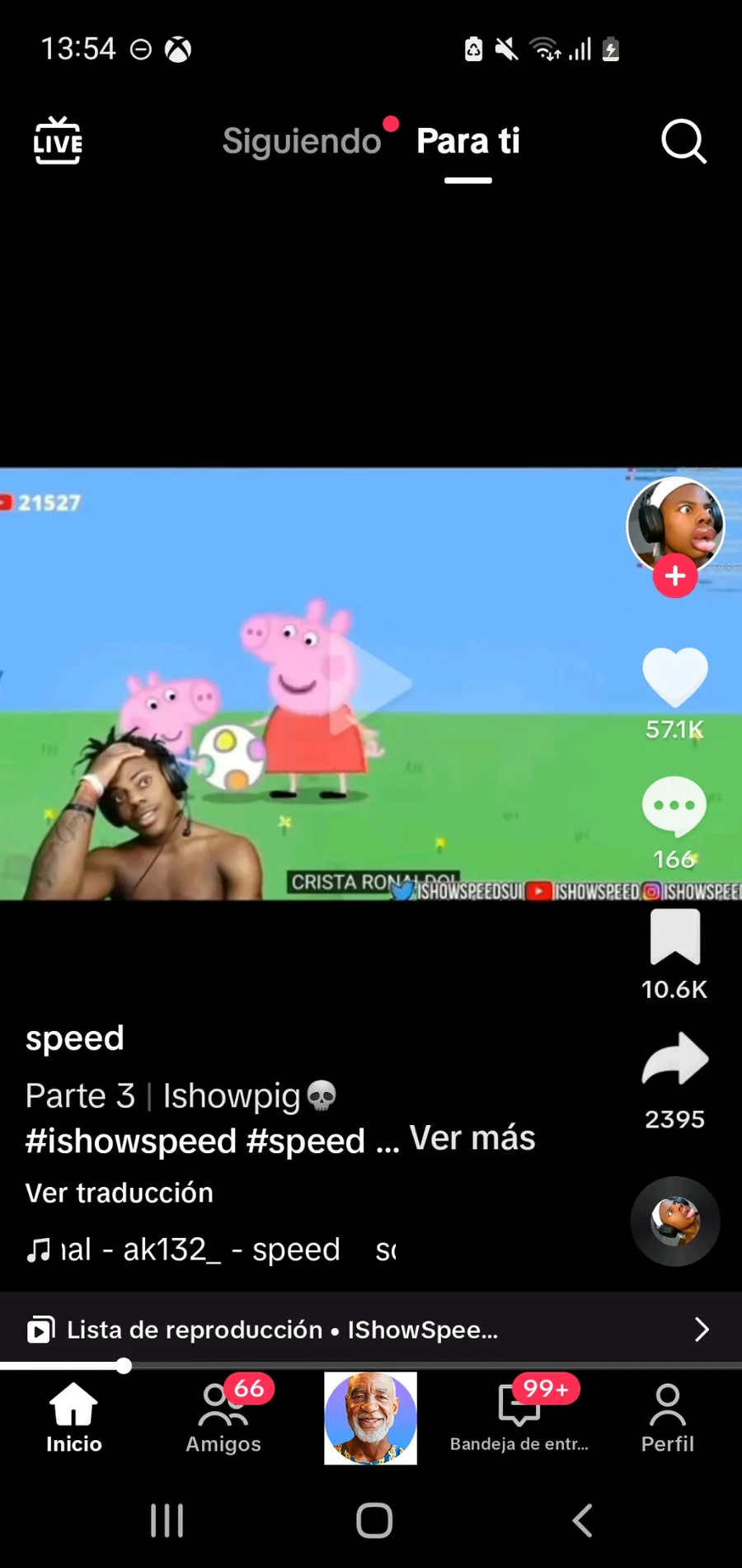
Task: Go to the Amigos tab
Action: tap(223, 1419)
